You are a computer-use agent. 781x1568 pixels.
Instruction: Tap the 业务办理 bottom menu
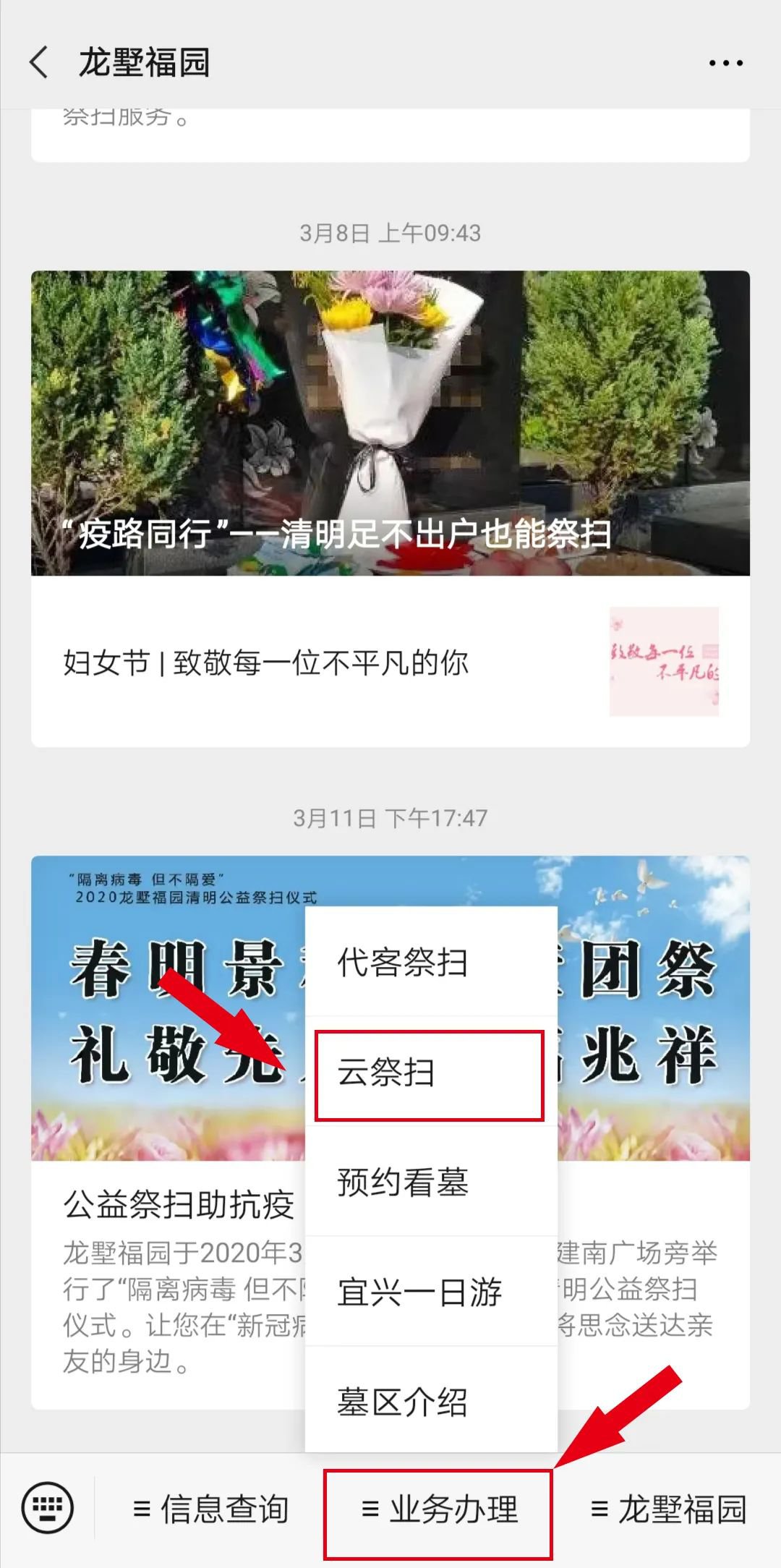[x=439, y=1509]
